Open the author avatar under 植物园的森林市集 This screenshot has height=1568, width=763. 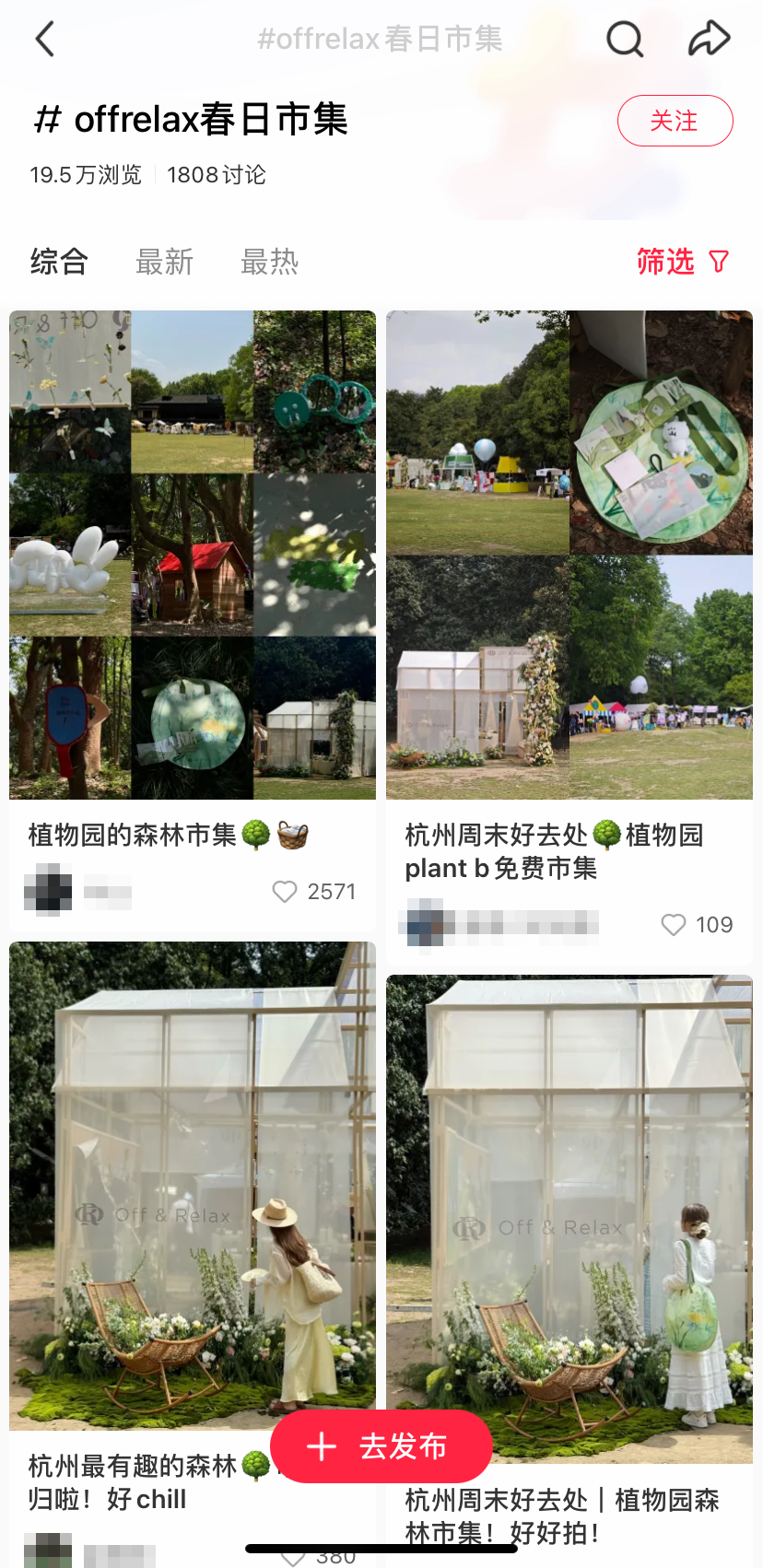tap(48, 891)
